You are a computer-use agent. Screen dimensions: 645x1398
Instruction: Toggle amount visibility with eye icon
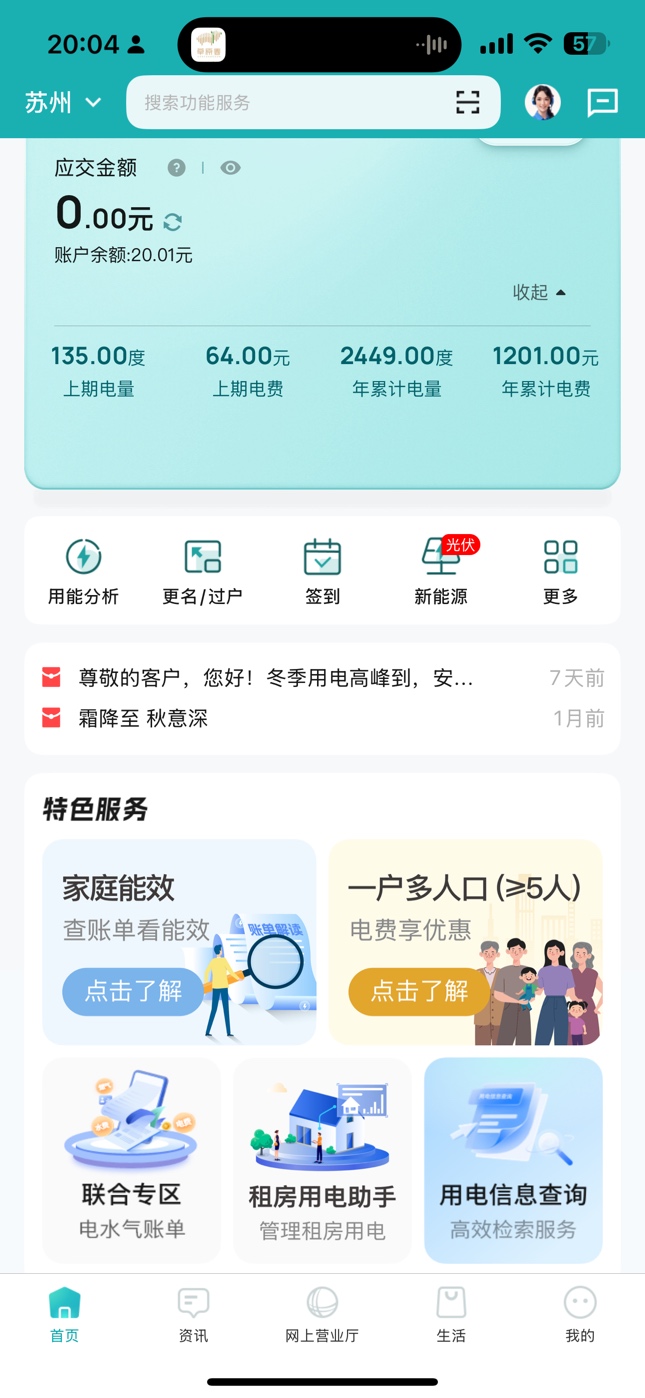[230, 168]
